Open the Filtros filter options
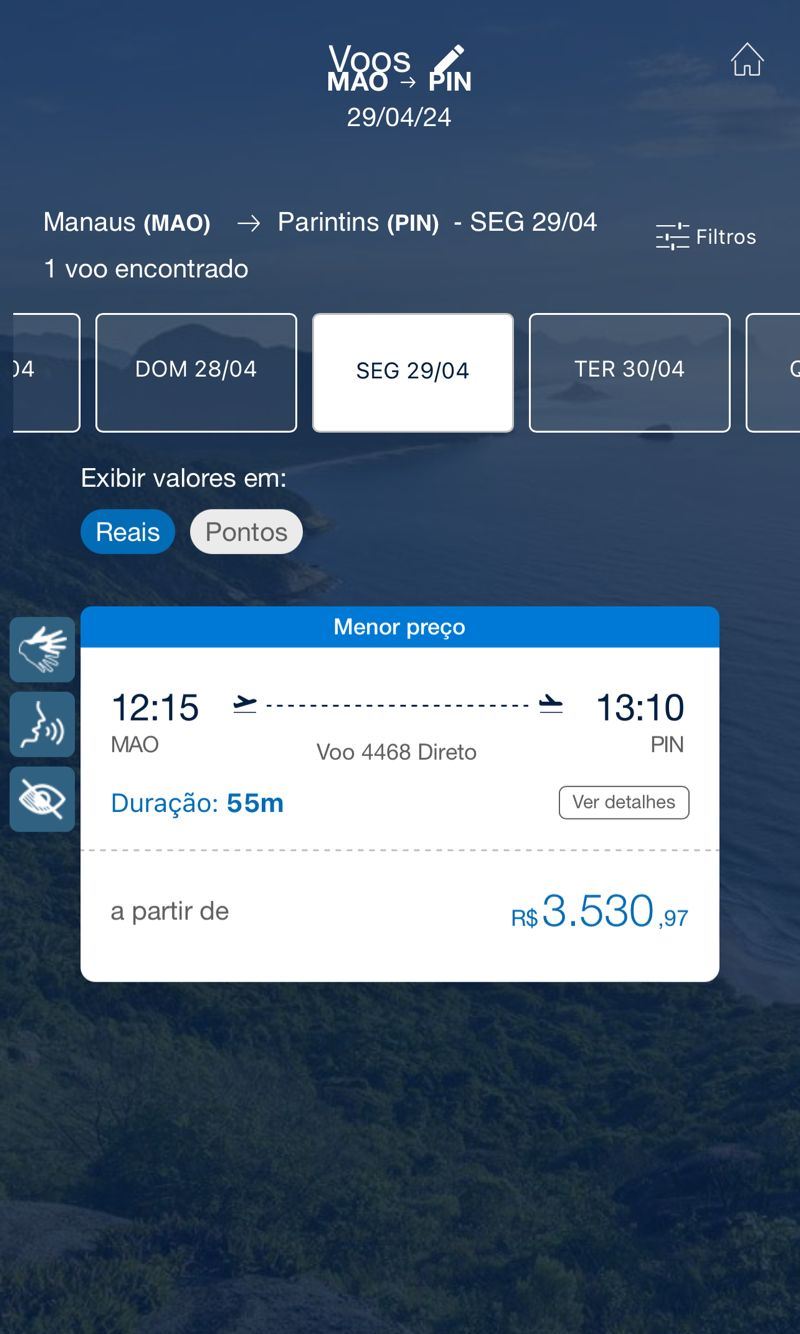The height and width of the screenshot is (1334, 800). (x=706, y=237)
